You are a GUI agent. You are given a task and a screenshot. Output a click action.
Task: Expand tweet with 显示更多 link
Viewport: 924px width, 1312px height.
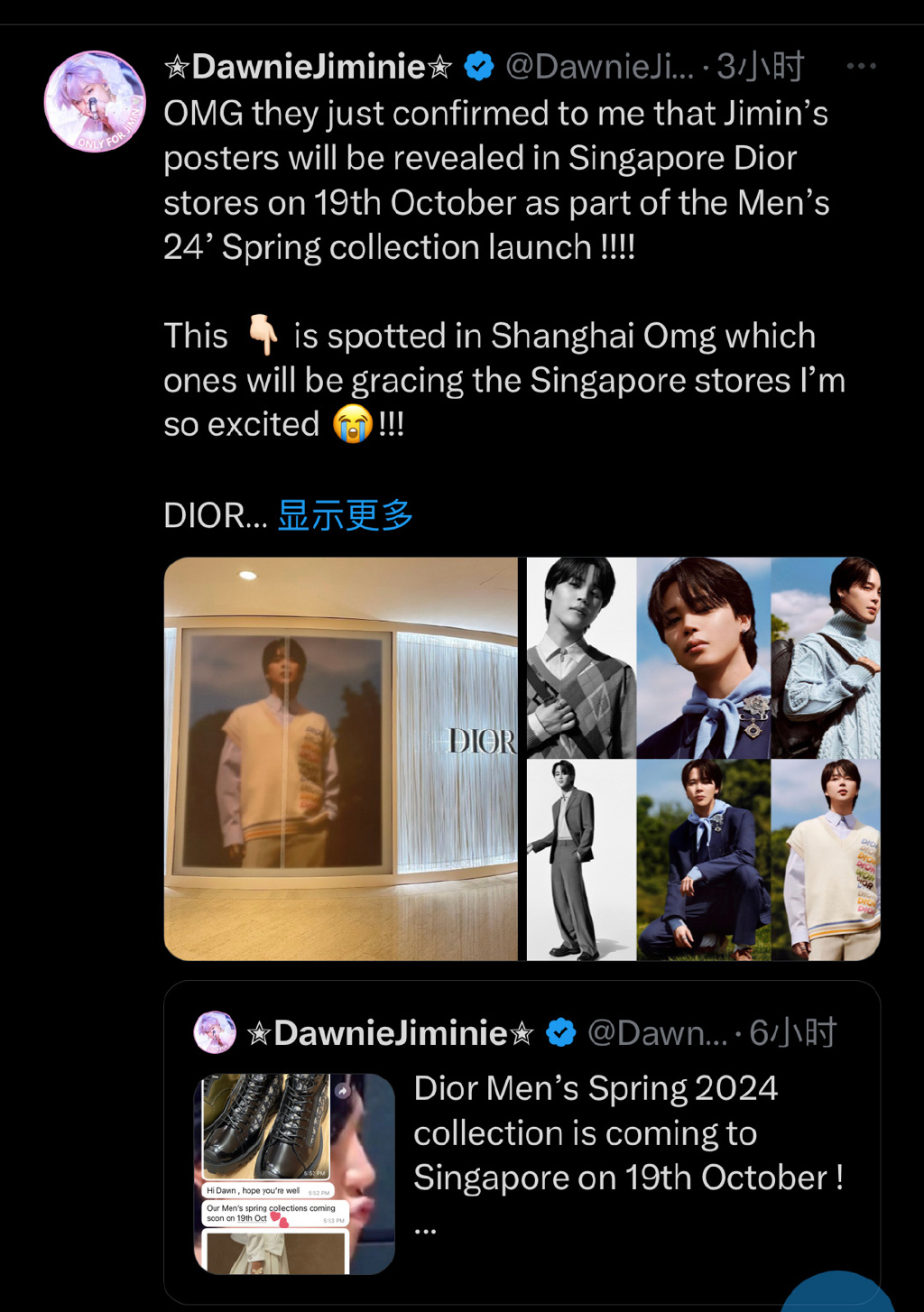[345, 515]
